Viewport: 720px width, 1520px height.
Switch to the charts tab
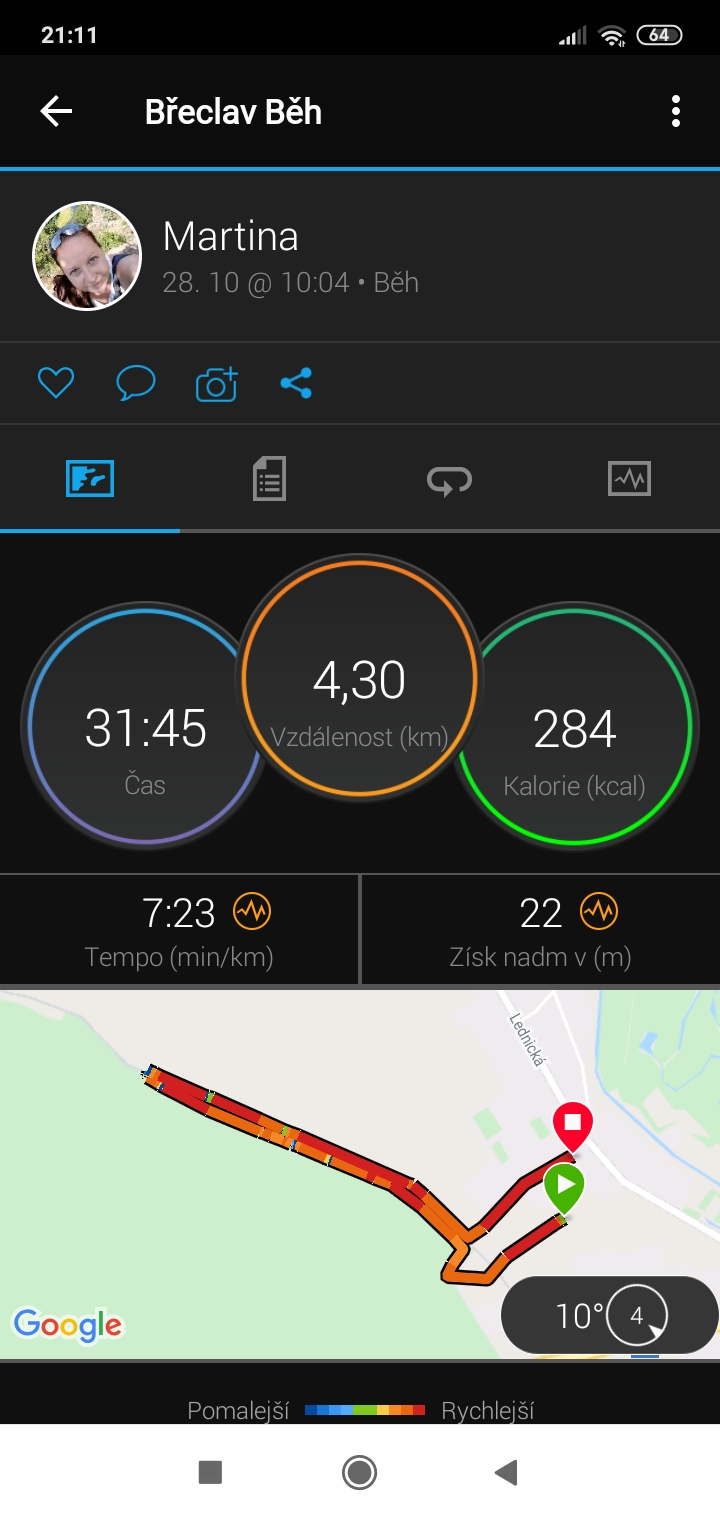[629, 479]
